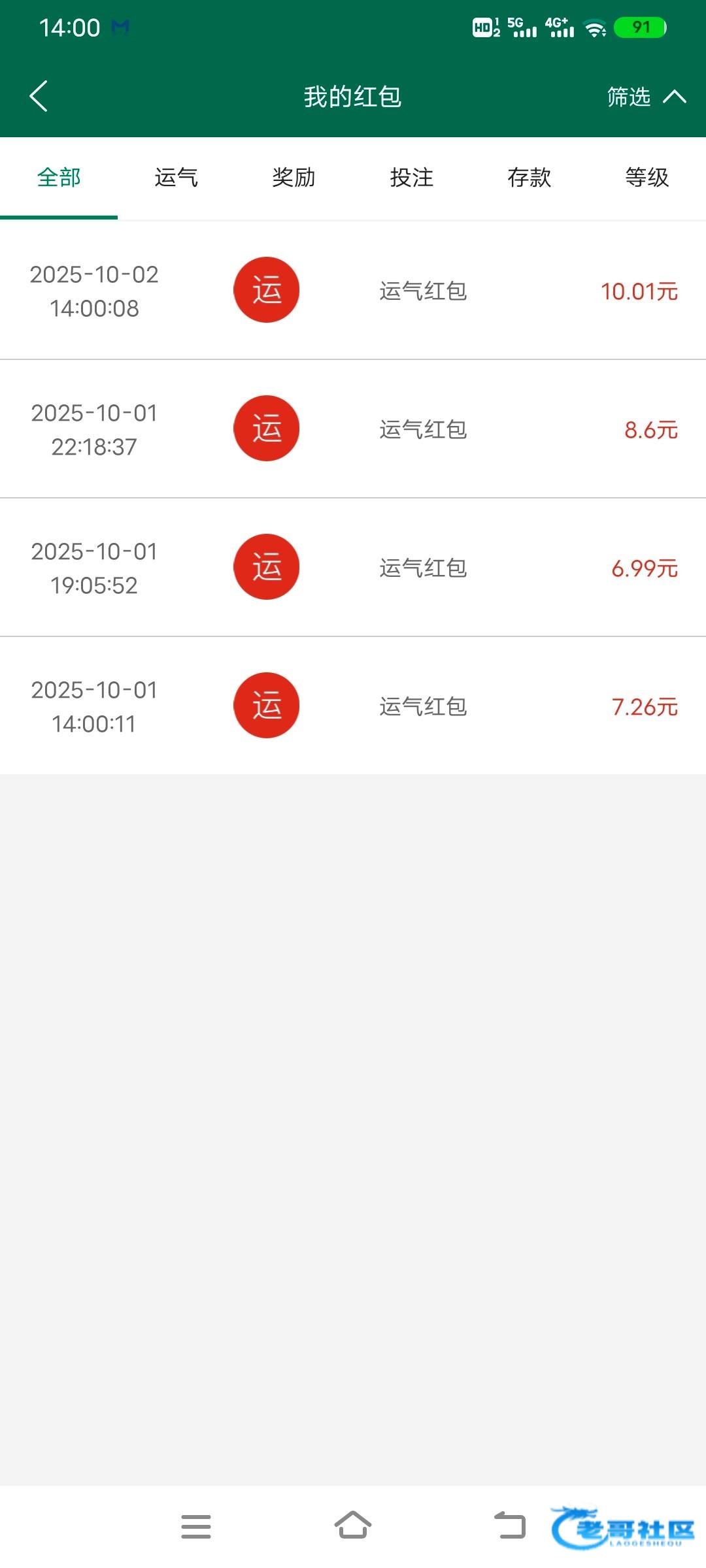
Task: Tap the system home button
Action: point(353,1526)
